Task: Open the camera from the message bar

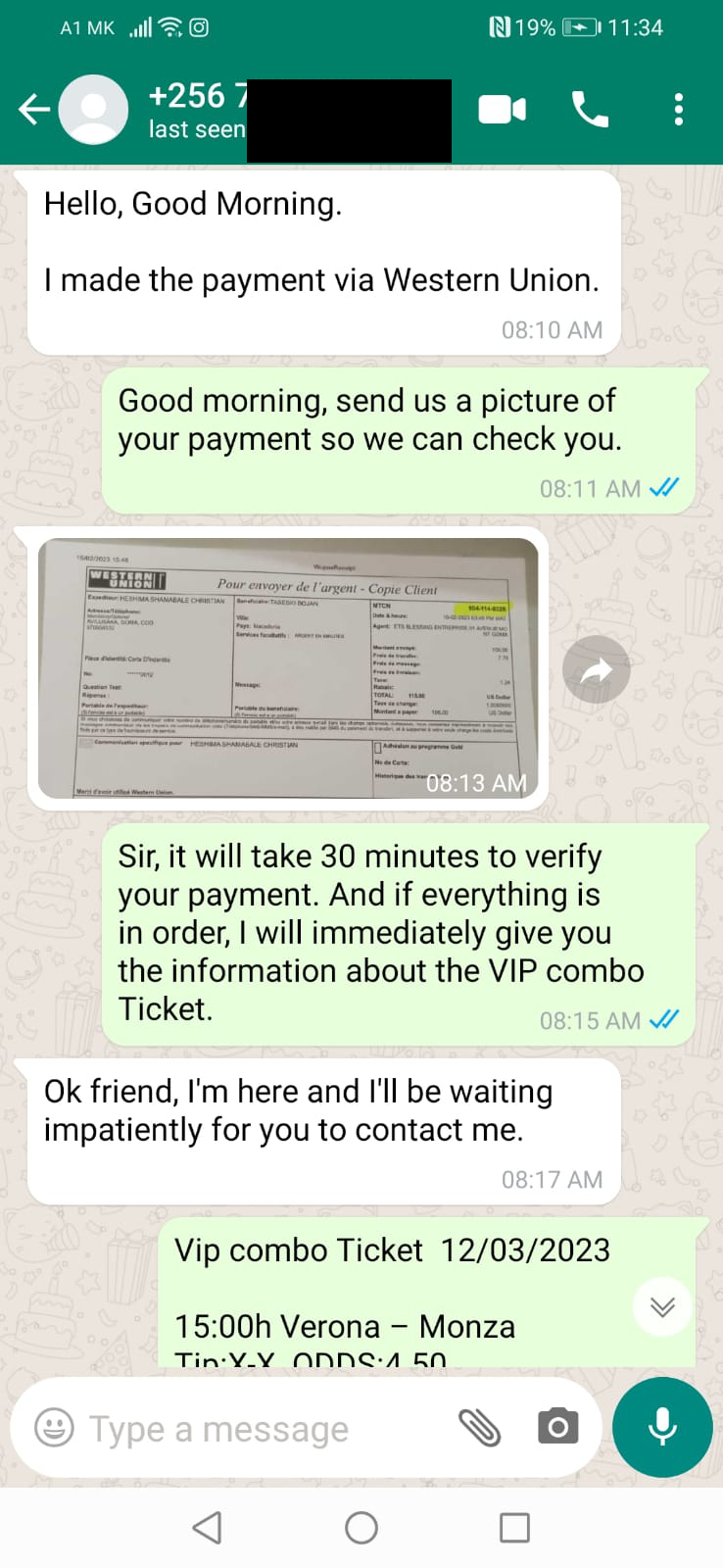Action: (x=557, y=1427)
